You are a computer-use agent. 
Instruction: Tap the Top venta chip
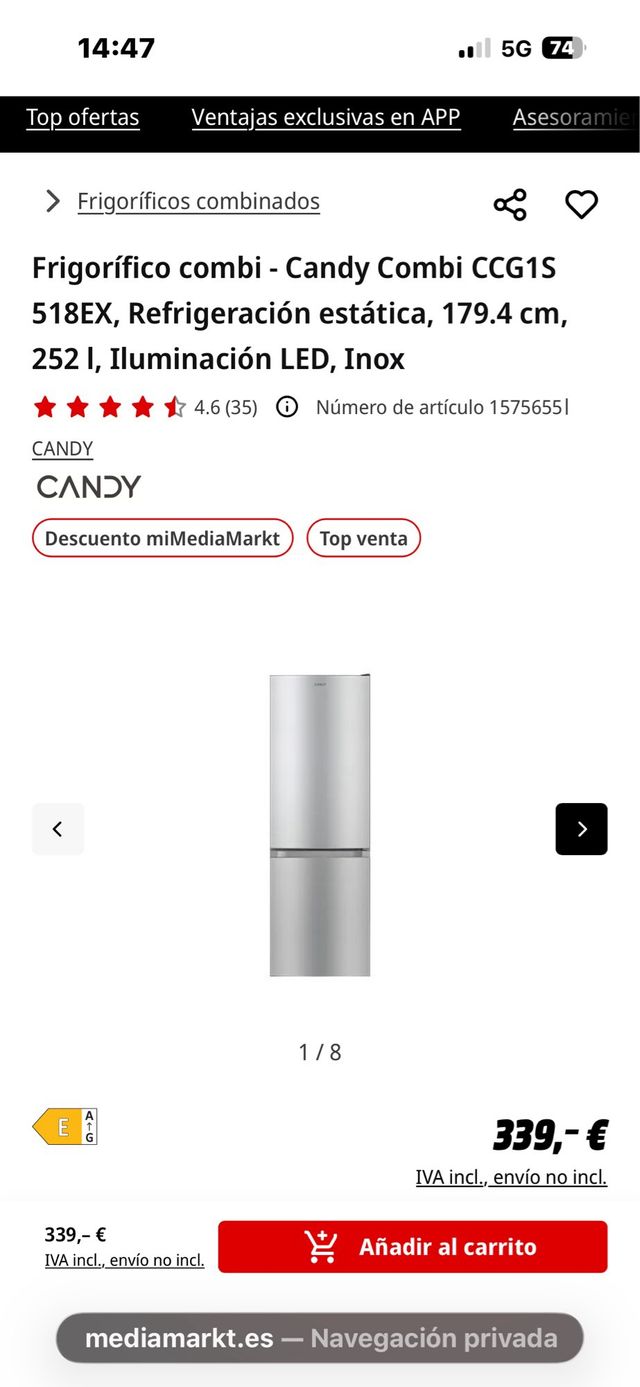(x=363, y=538)
